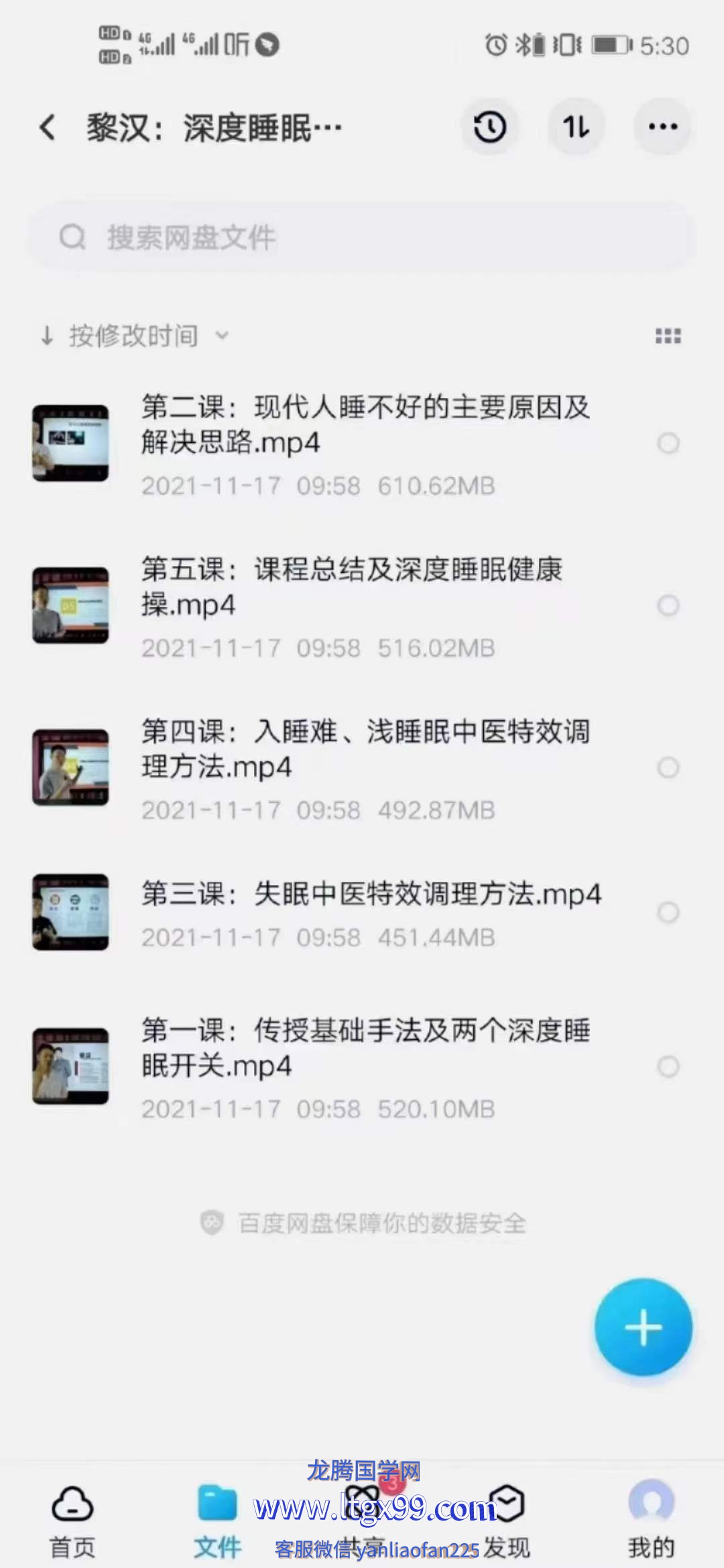Open the transfer list arrows icon
The image size is (724, 1568).
coord(577,127)
